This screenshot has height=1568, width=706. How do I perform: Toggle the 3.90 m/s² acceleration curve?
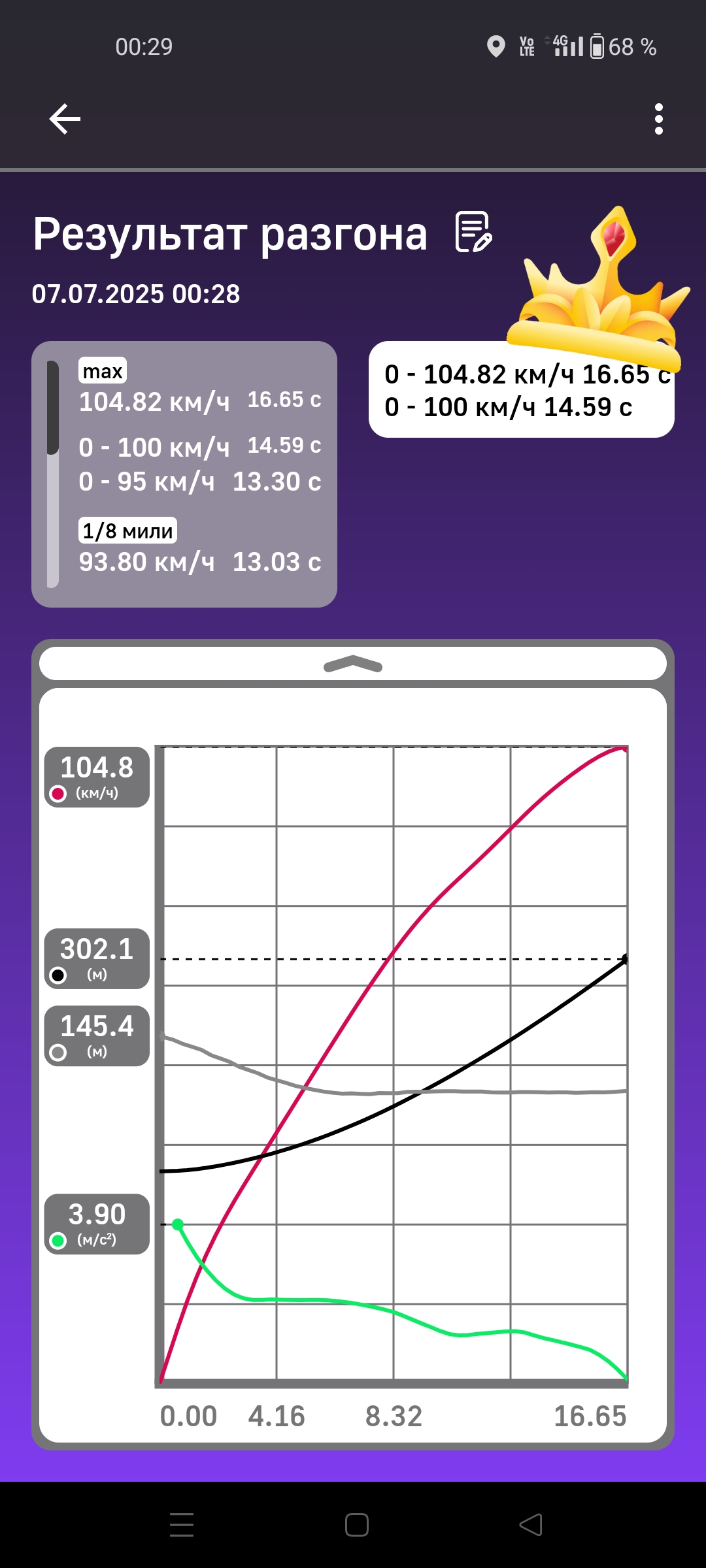point(97,1224)
